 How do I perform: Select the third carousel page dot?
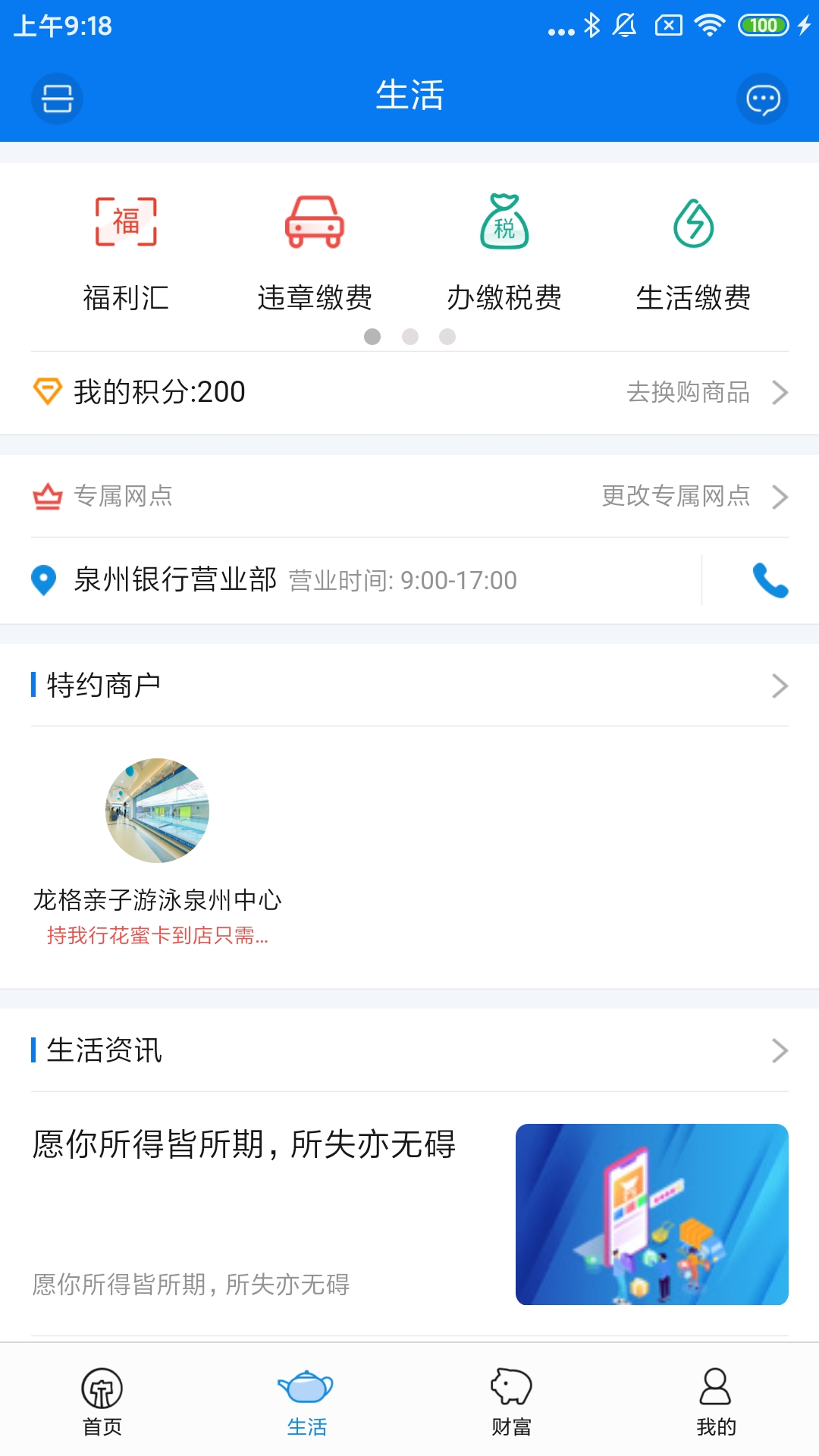(x=447, y=337)
